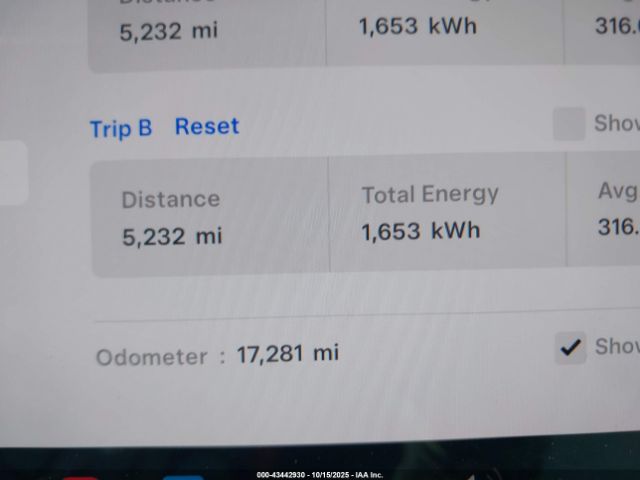This screenshot has width=640, height=480.
Task: Rename the Trip B label
Action: click(121, 128)
